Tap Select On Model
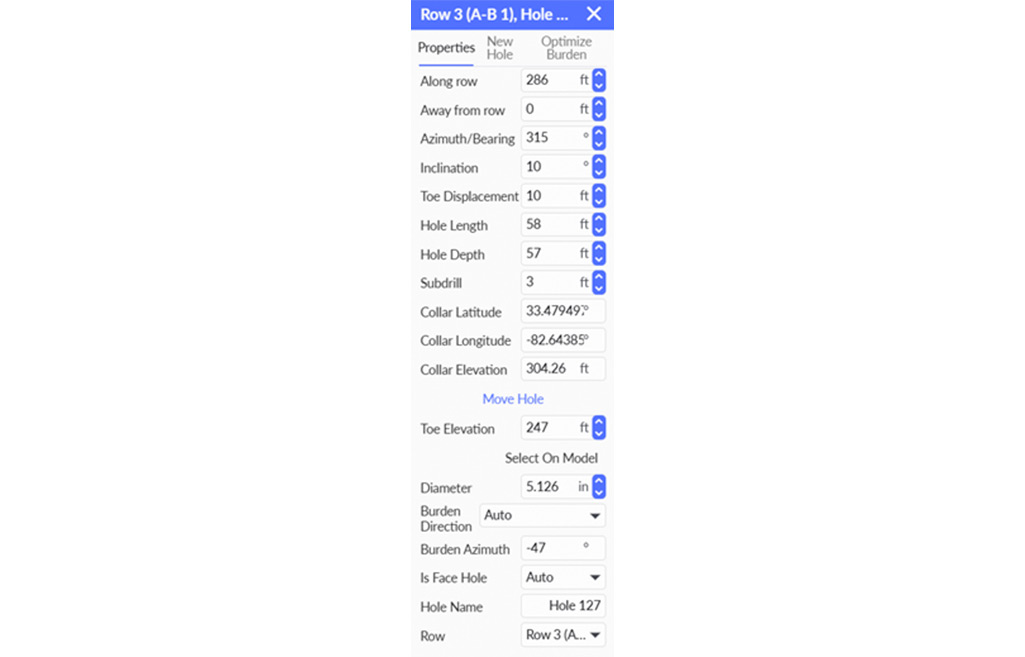The width and height of the screenshot is (1025, 657). (x=551, y=458)
